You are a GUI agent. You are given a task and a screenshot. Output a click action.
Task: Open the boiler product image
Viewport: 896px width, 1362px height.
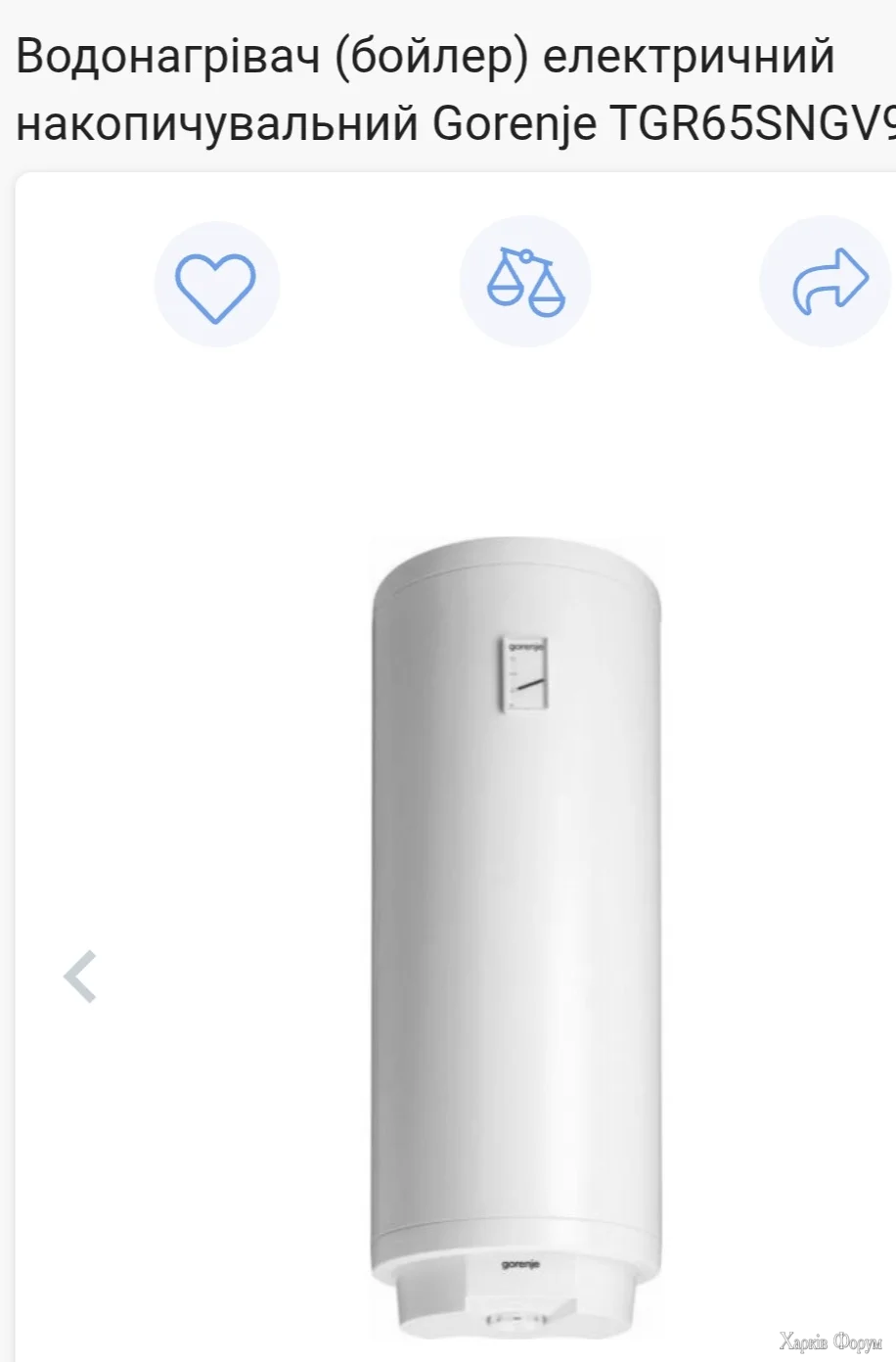[x=515, y=939]
